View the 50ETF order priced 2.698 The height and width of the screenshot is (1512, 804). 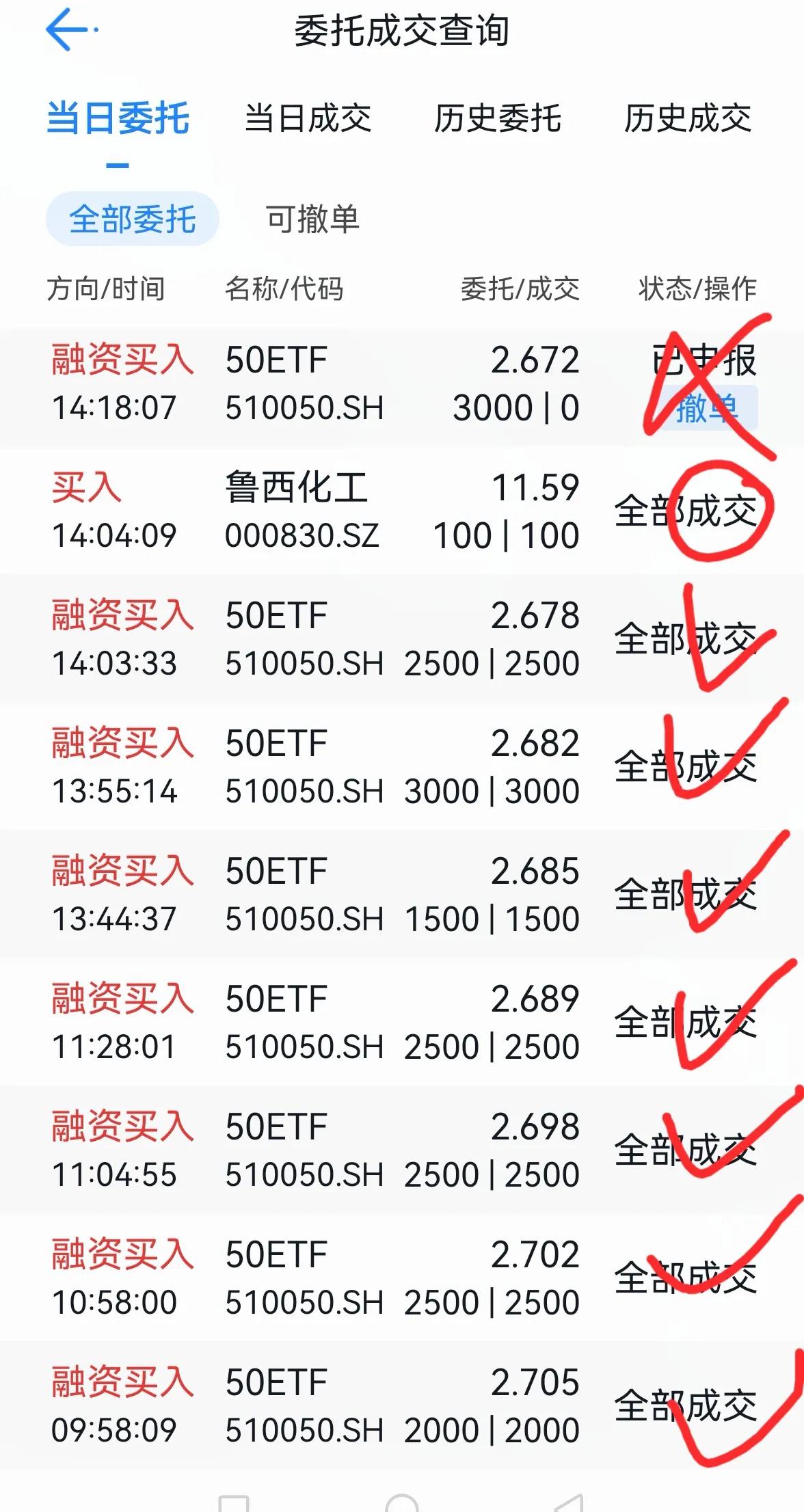(402, 1150)
